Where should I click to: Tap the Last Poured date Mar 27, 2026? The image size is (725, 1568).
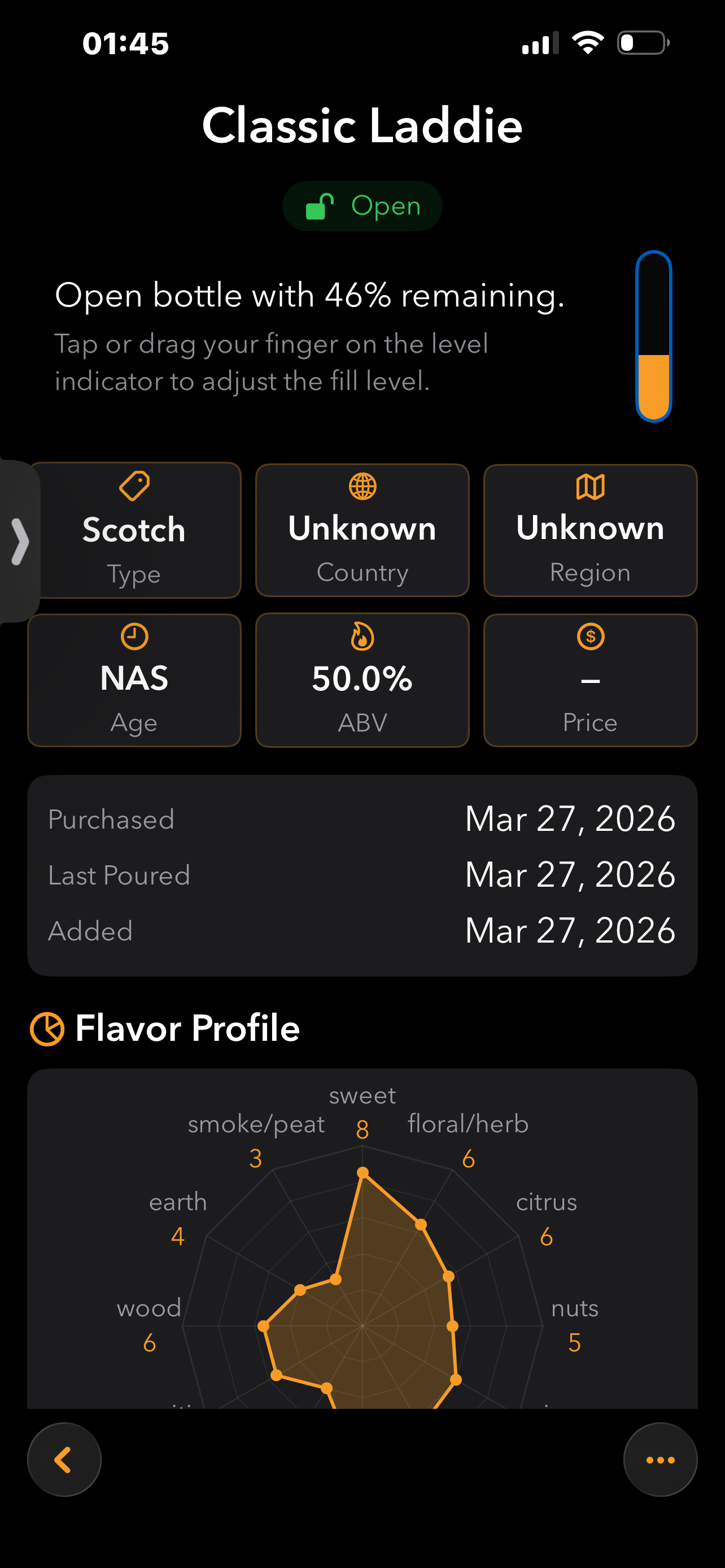(x=570, y=875)
